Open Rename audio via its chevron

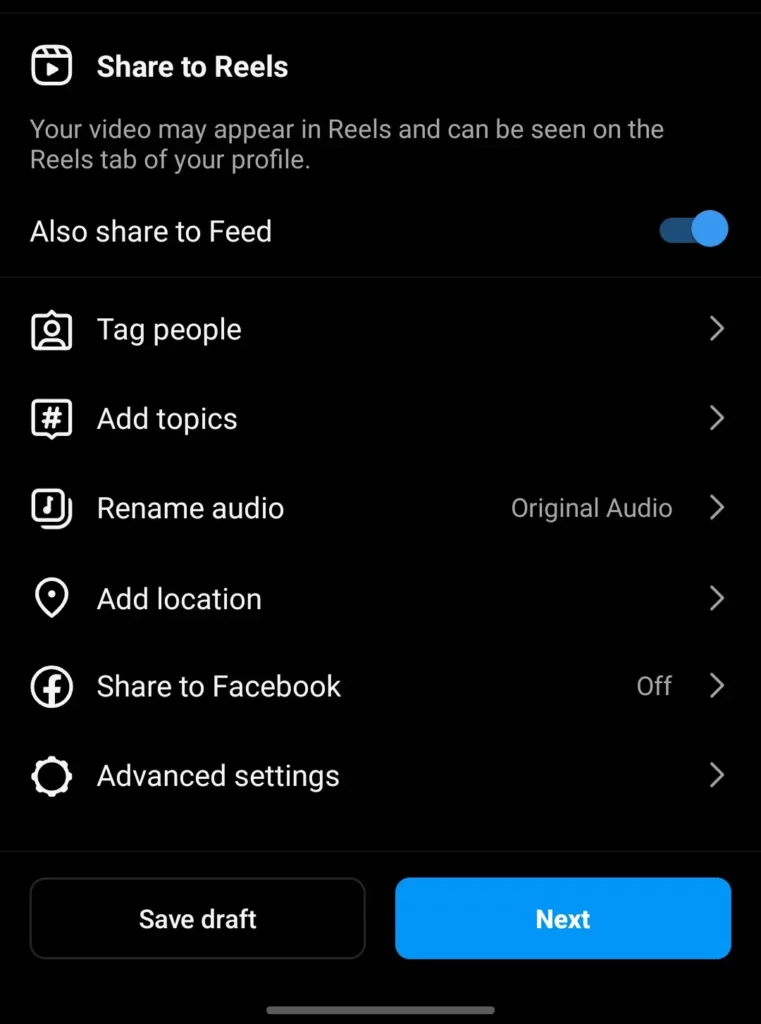click(x=717, y=508)
